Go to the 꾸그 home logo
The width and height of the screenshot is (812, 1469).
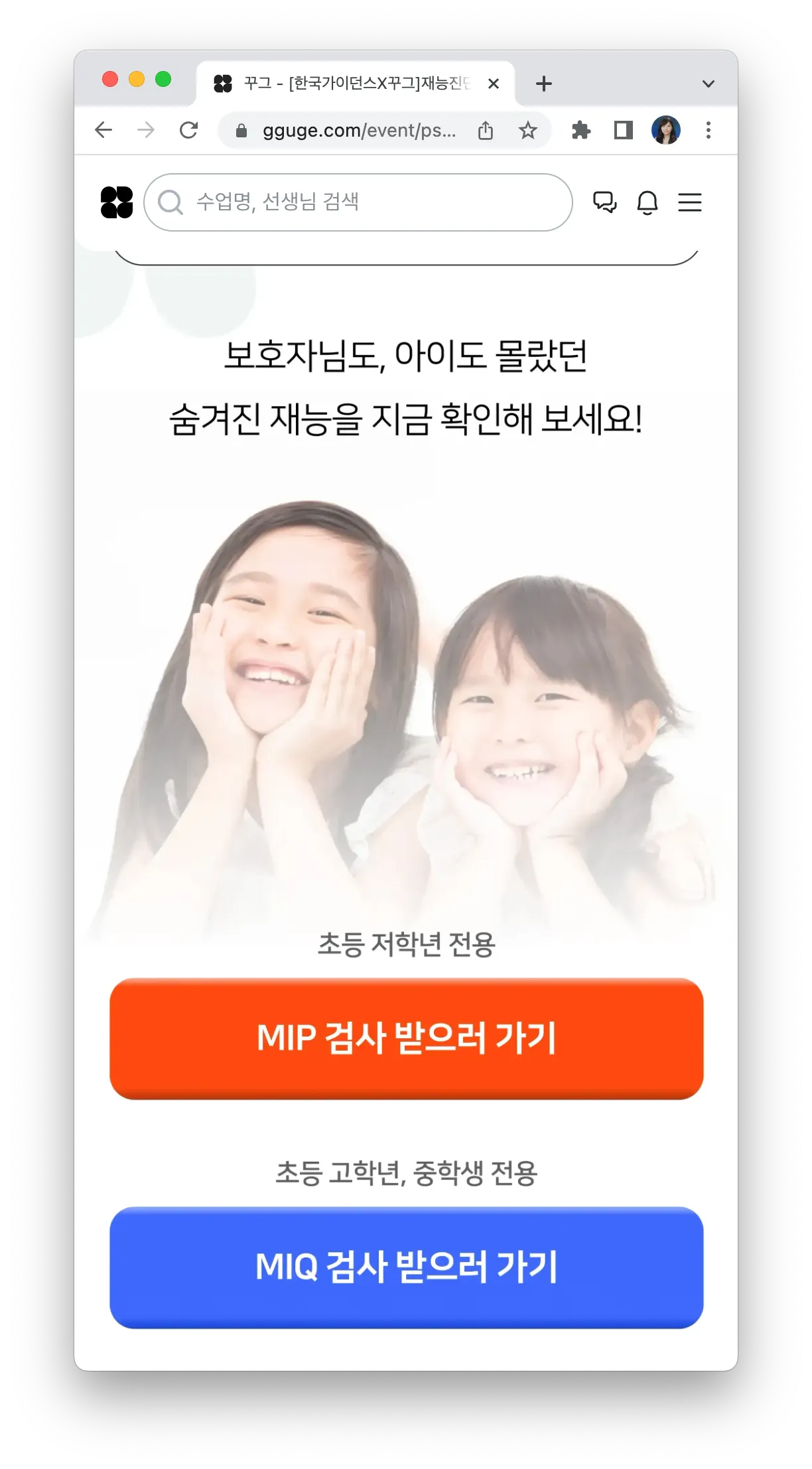click(117, 202)
